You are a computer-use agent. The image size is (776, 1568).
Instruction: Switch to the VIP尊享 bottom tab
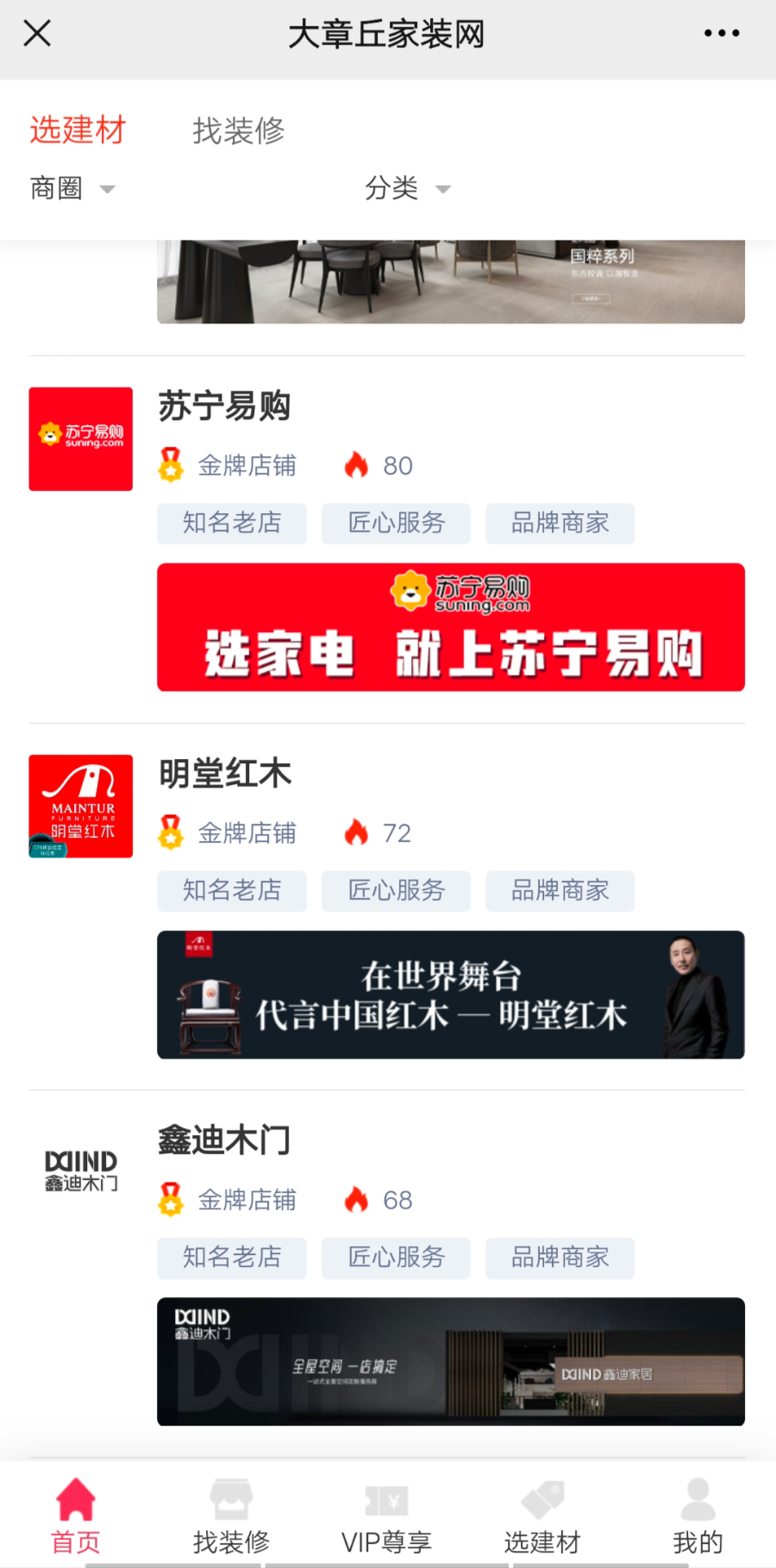tap(386, 1515)
